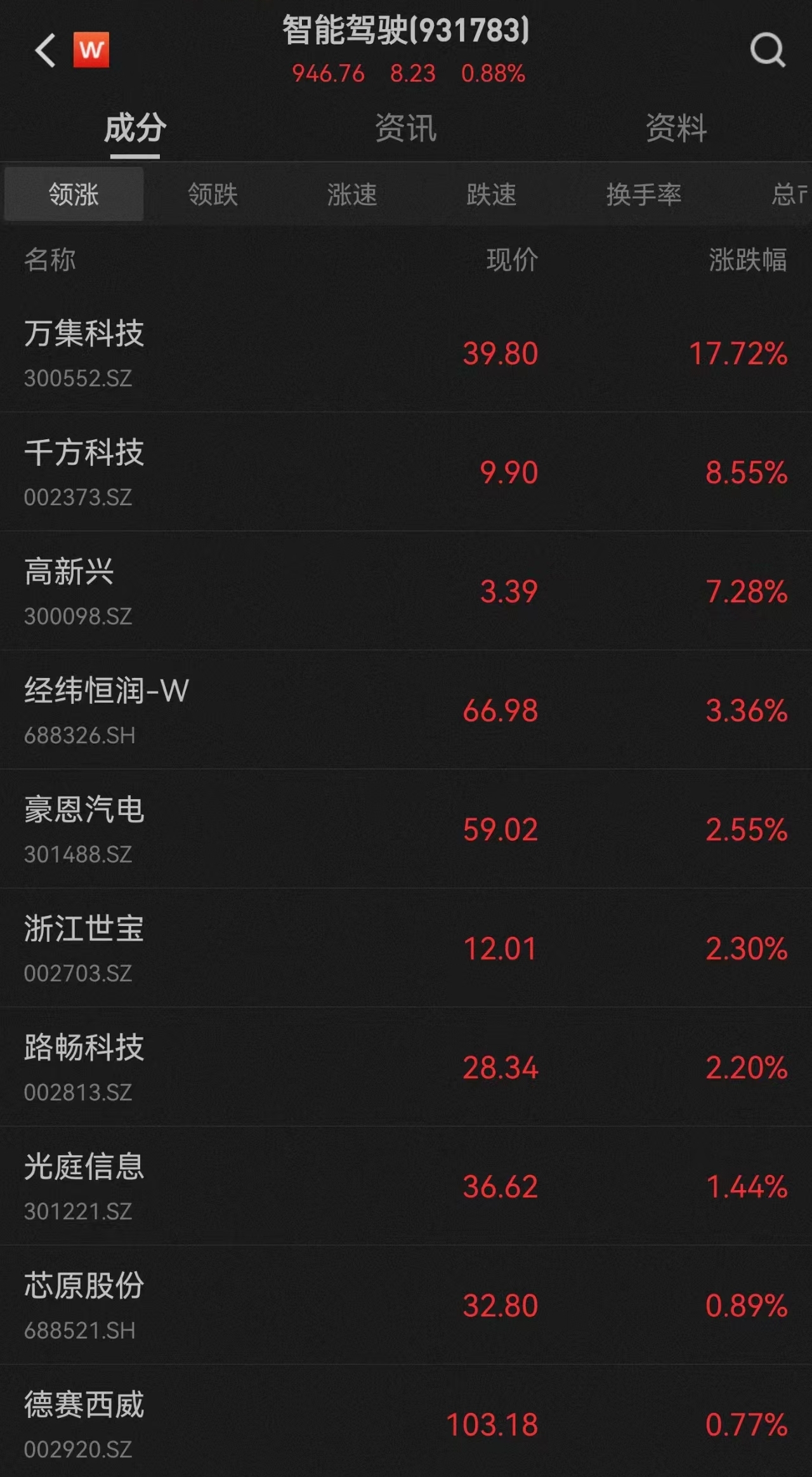The image size is (812, 1477).
Task: Switch to the 资料 tab
Action: 676,128
